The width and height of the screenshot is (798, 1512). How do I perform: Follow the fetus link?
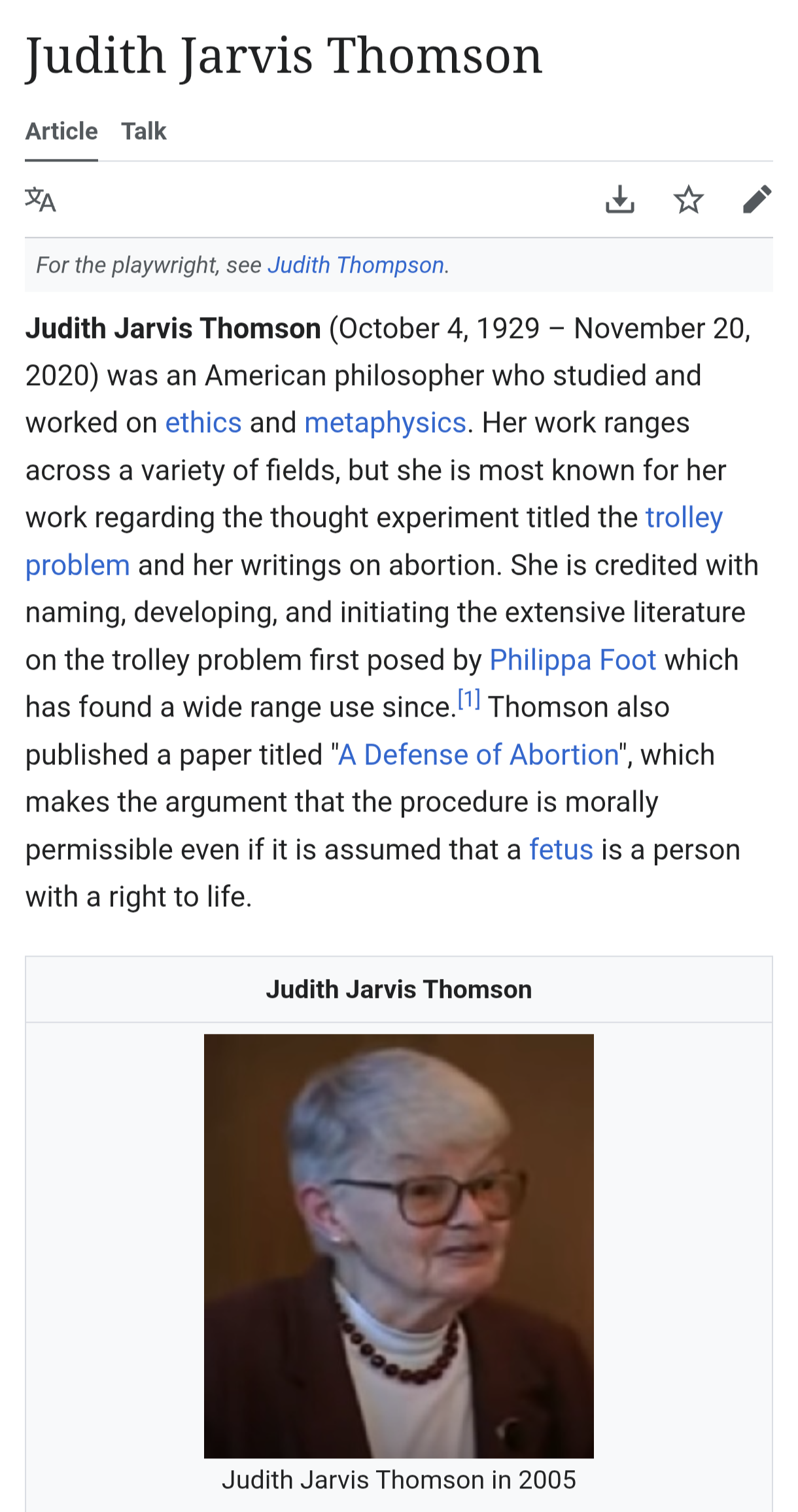pyautogui.click(x=561, y=850)
